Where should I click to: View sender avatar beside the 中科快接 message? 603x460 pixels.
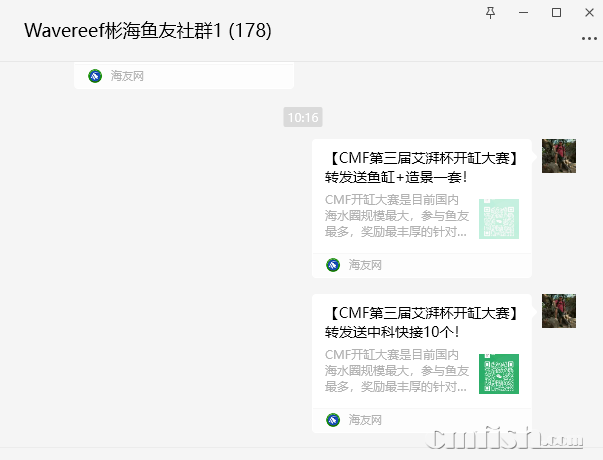pos(558,311)
